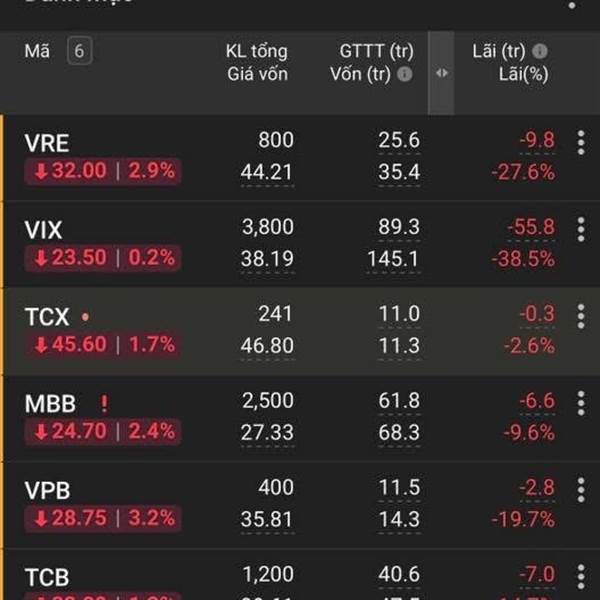View the MBB stock position
This screenshot has height=600, width=600.
50,404
